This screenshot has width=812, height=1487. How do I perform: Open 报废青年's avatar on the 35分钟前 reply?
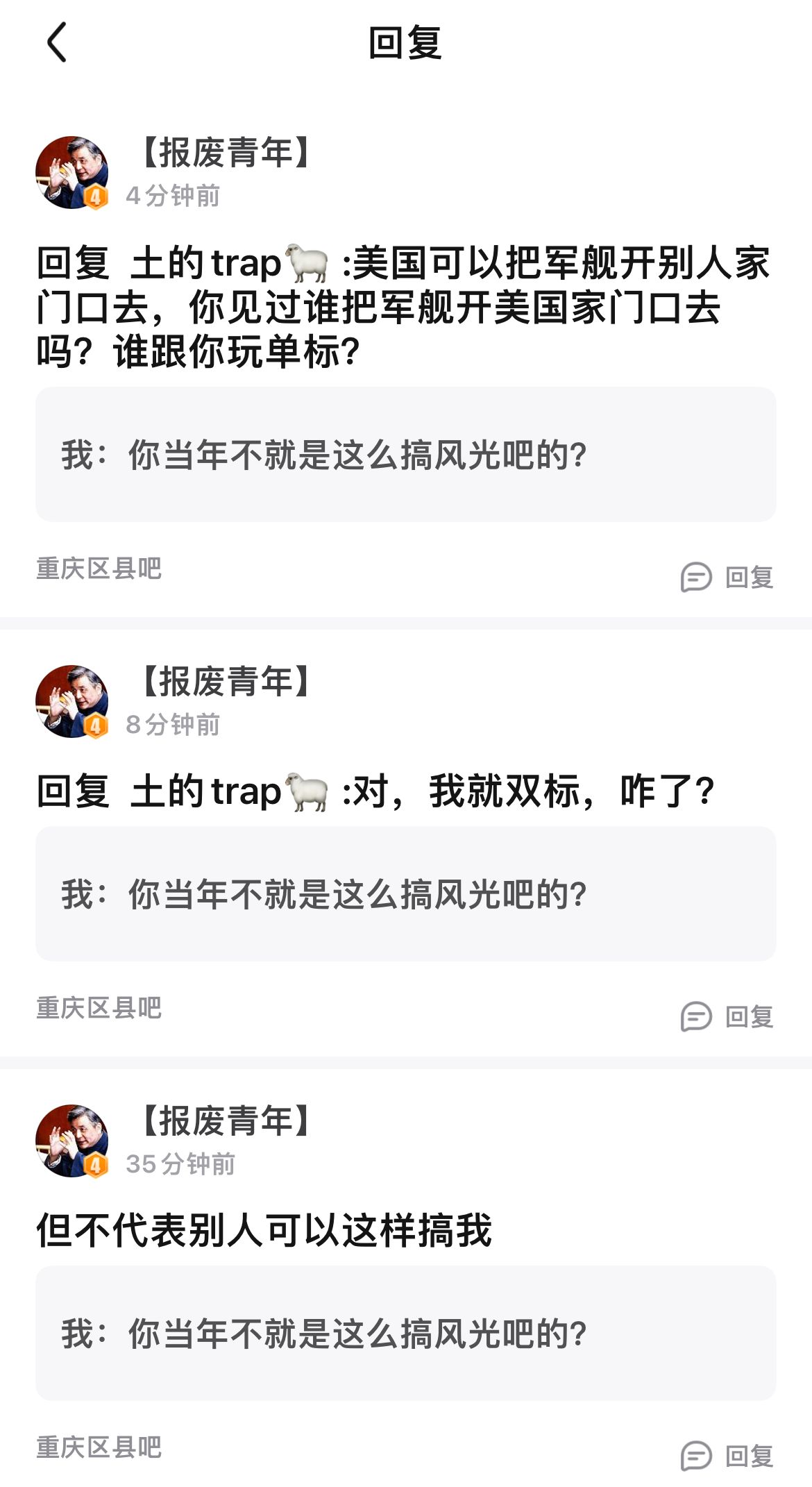click(x=72, y=1141)
